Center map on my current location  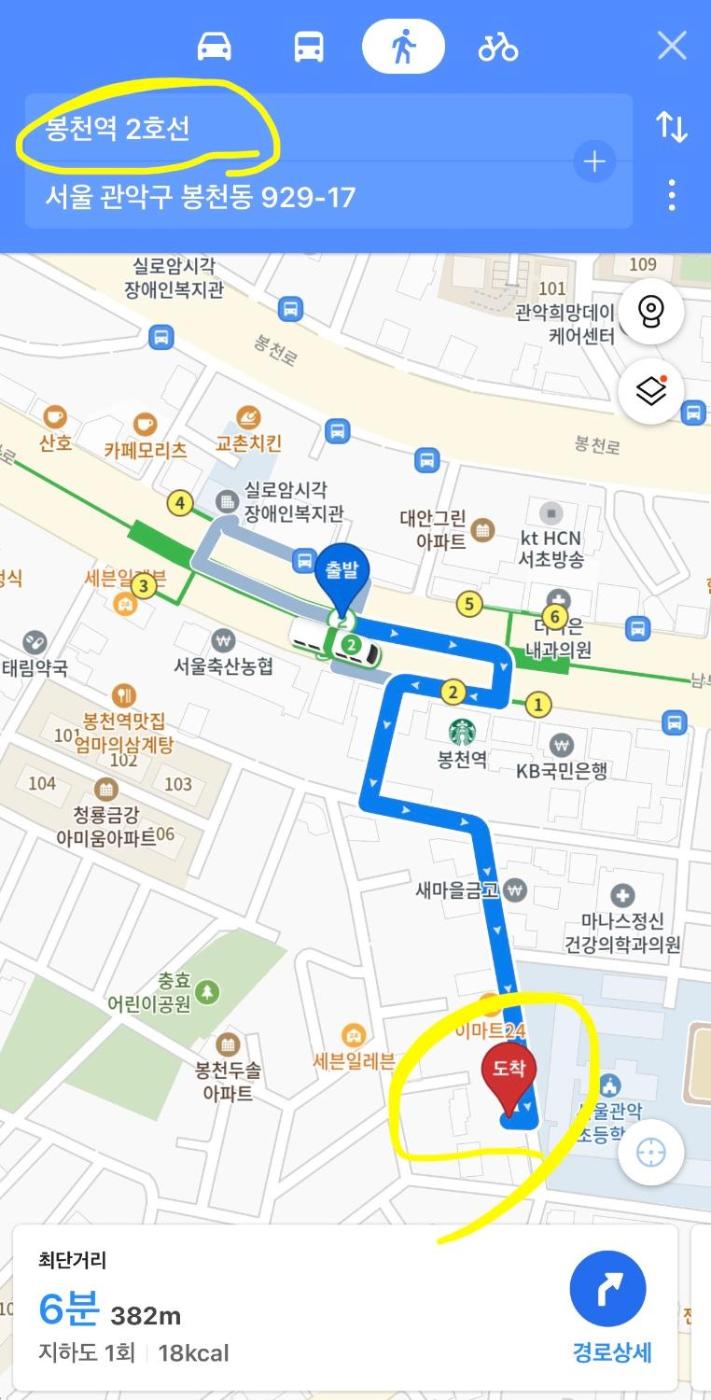(x=651, y=1153)
